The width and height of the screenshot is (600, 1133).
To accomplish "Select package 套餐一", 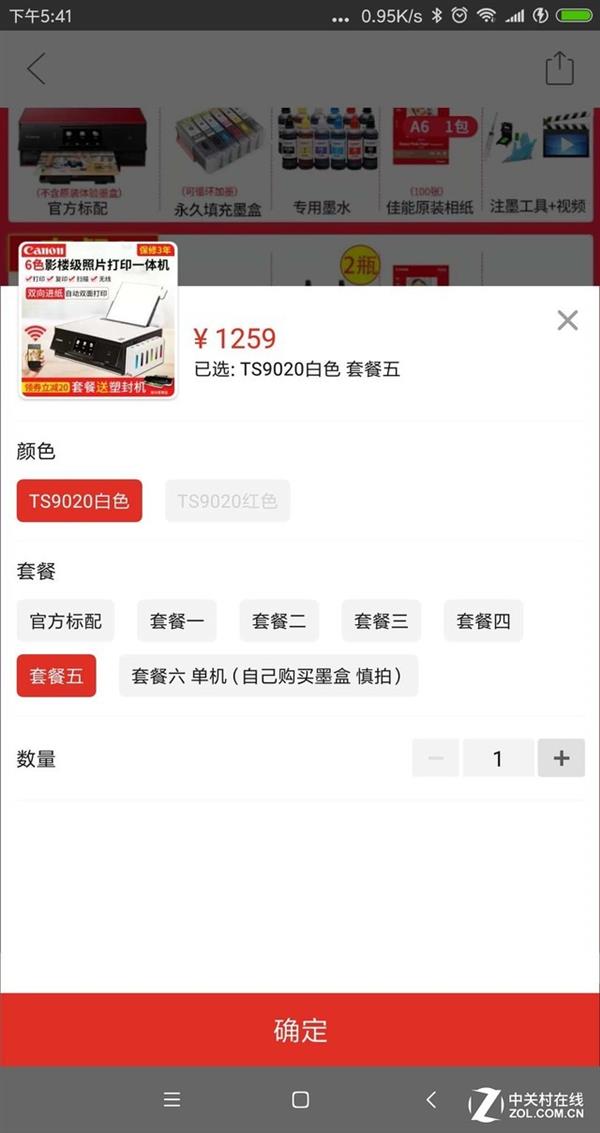I will pyautogui.click(x=177, y=621).
